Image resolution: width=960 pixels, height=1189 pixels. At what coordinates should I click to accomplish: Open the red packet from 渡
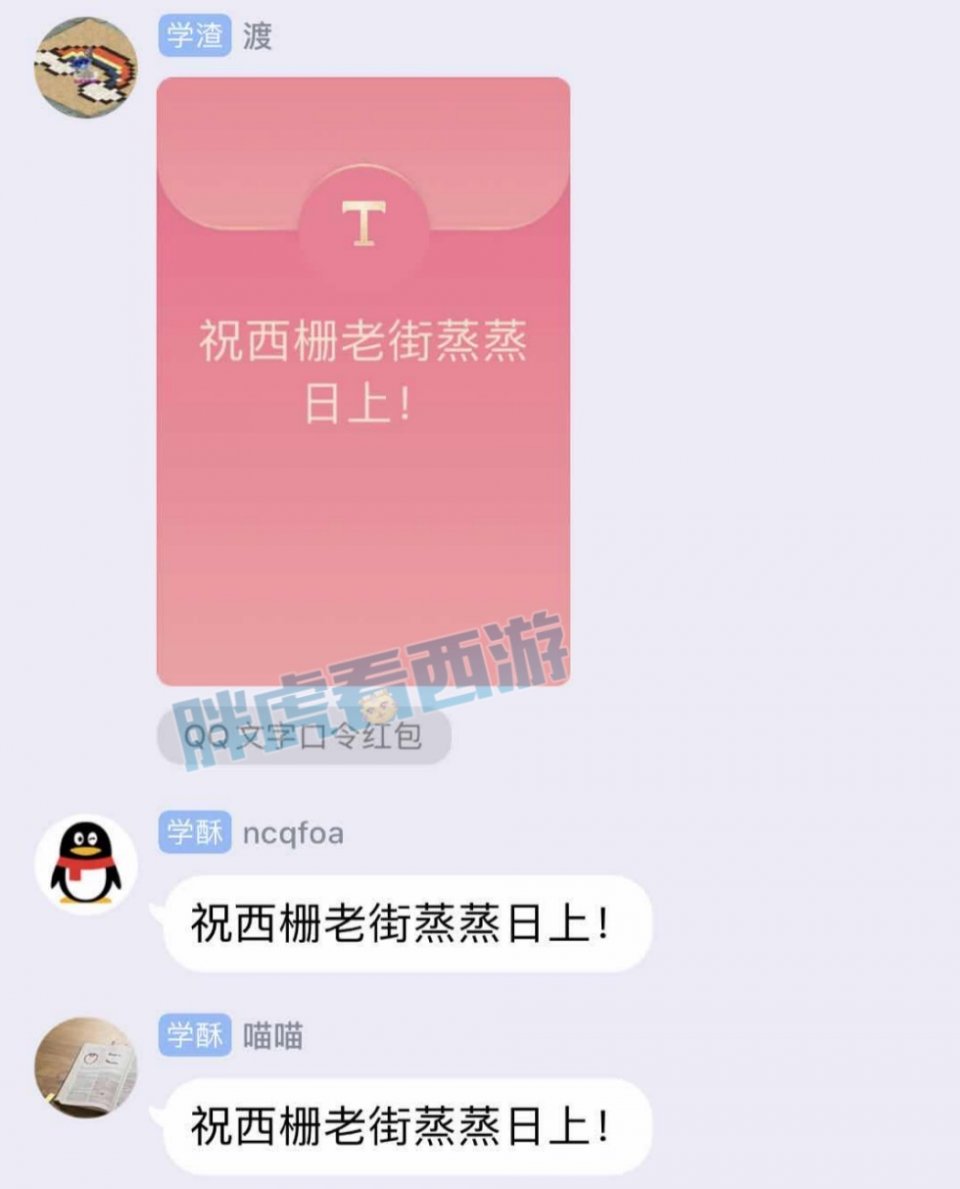363,380
